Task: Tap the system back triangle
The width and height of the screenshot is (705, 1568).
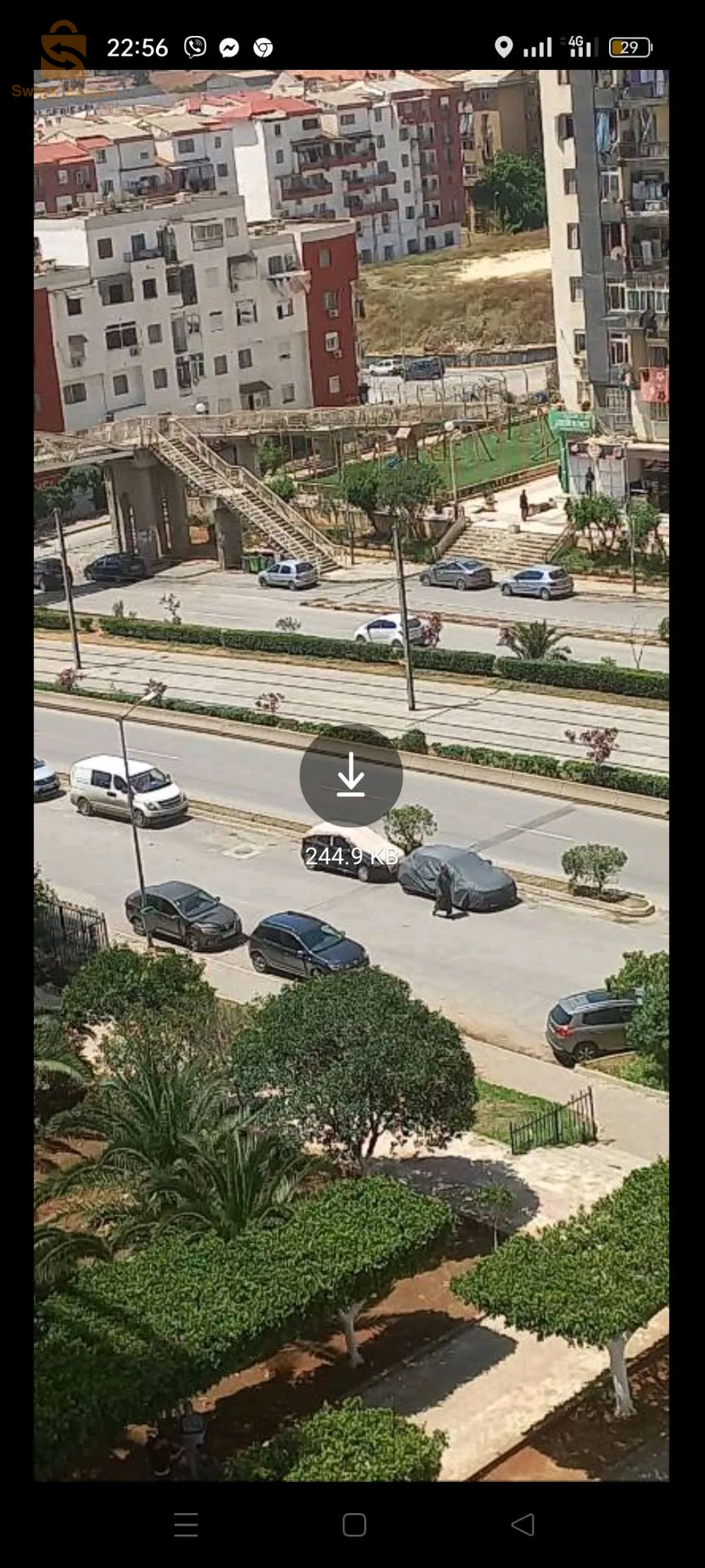Action: tap(523, 1524)
